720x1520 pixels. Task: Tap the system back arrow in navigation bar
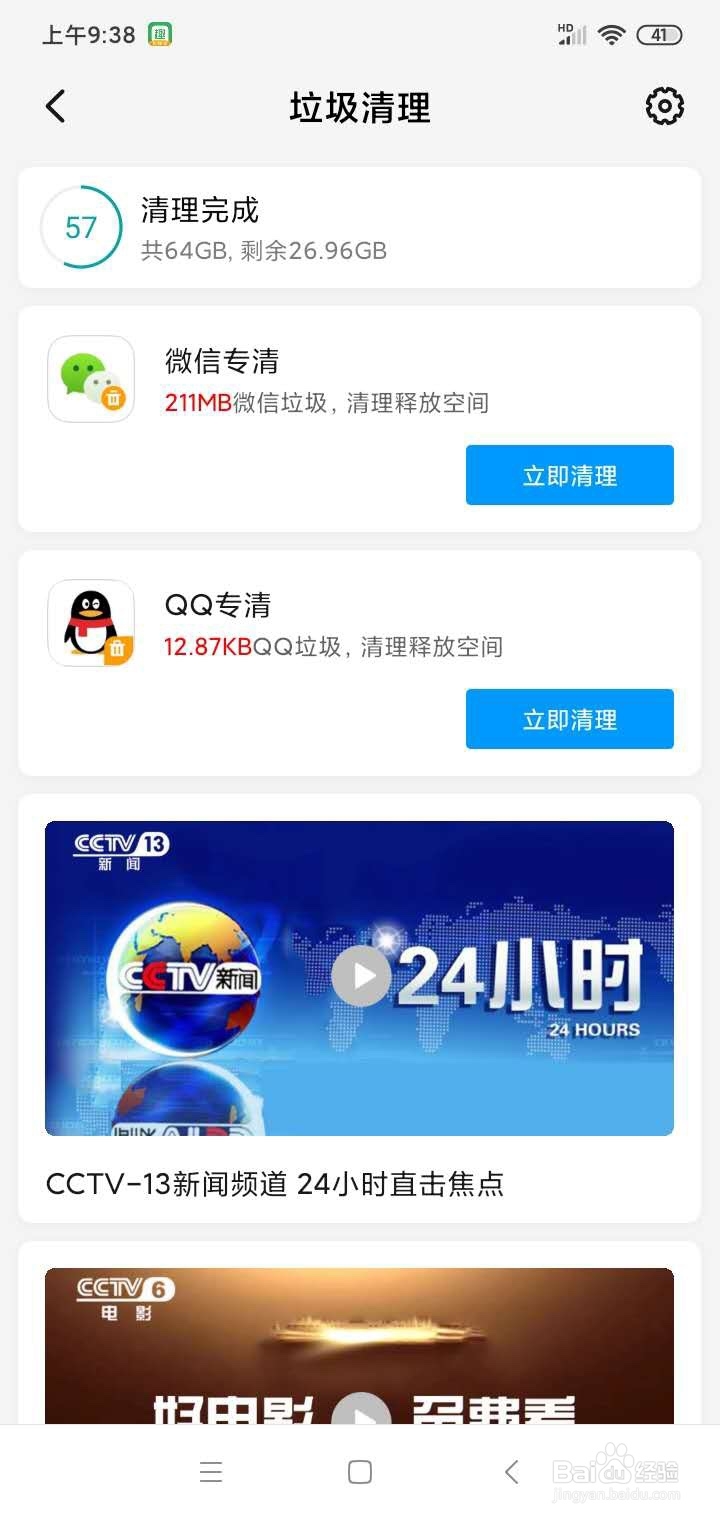(510, 1471)
